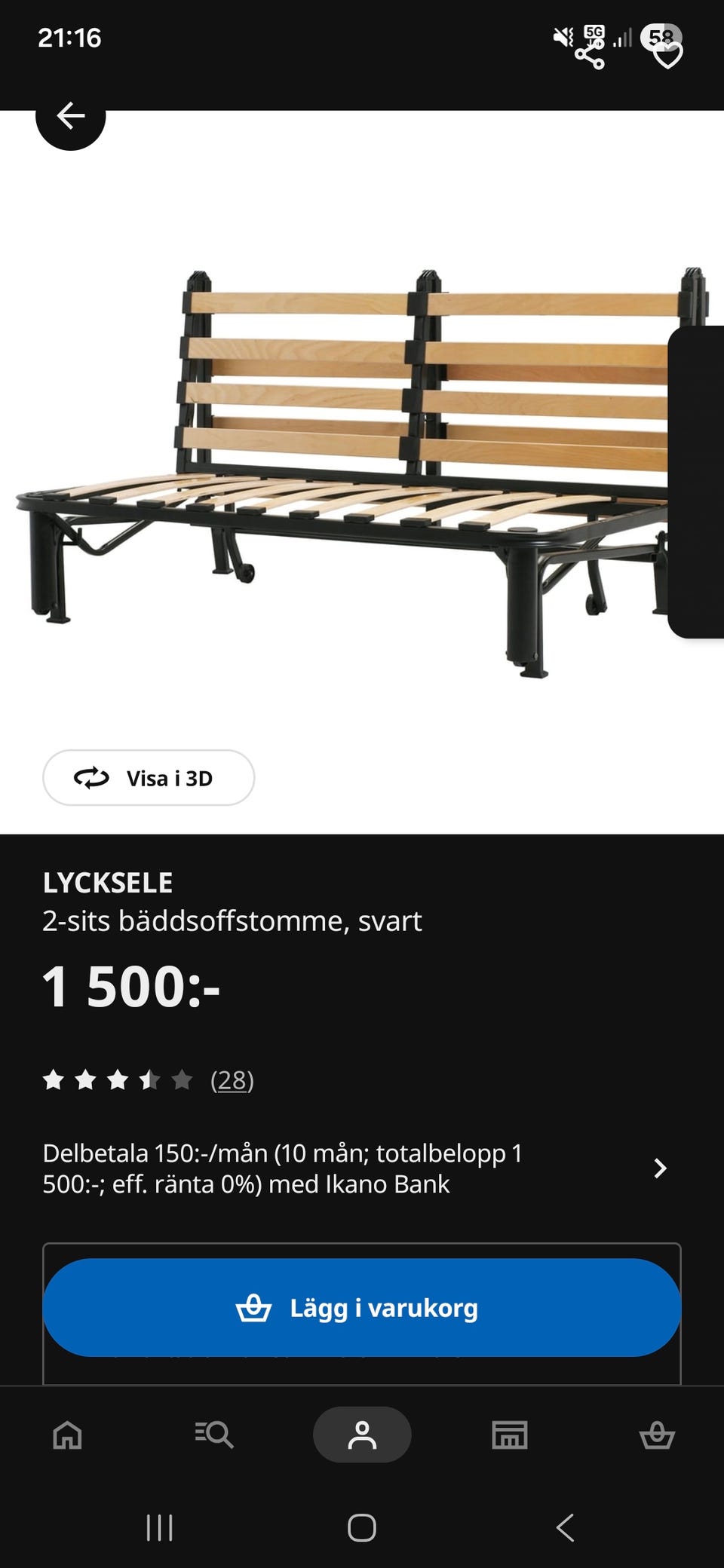
Task: Tap the system back button
Action: [565, 1528]
